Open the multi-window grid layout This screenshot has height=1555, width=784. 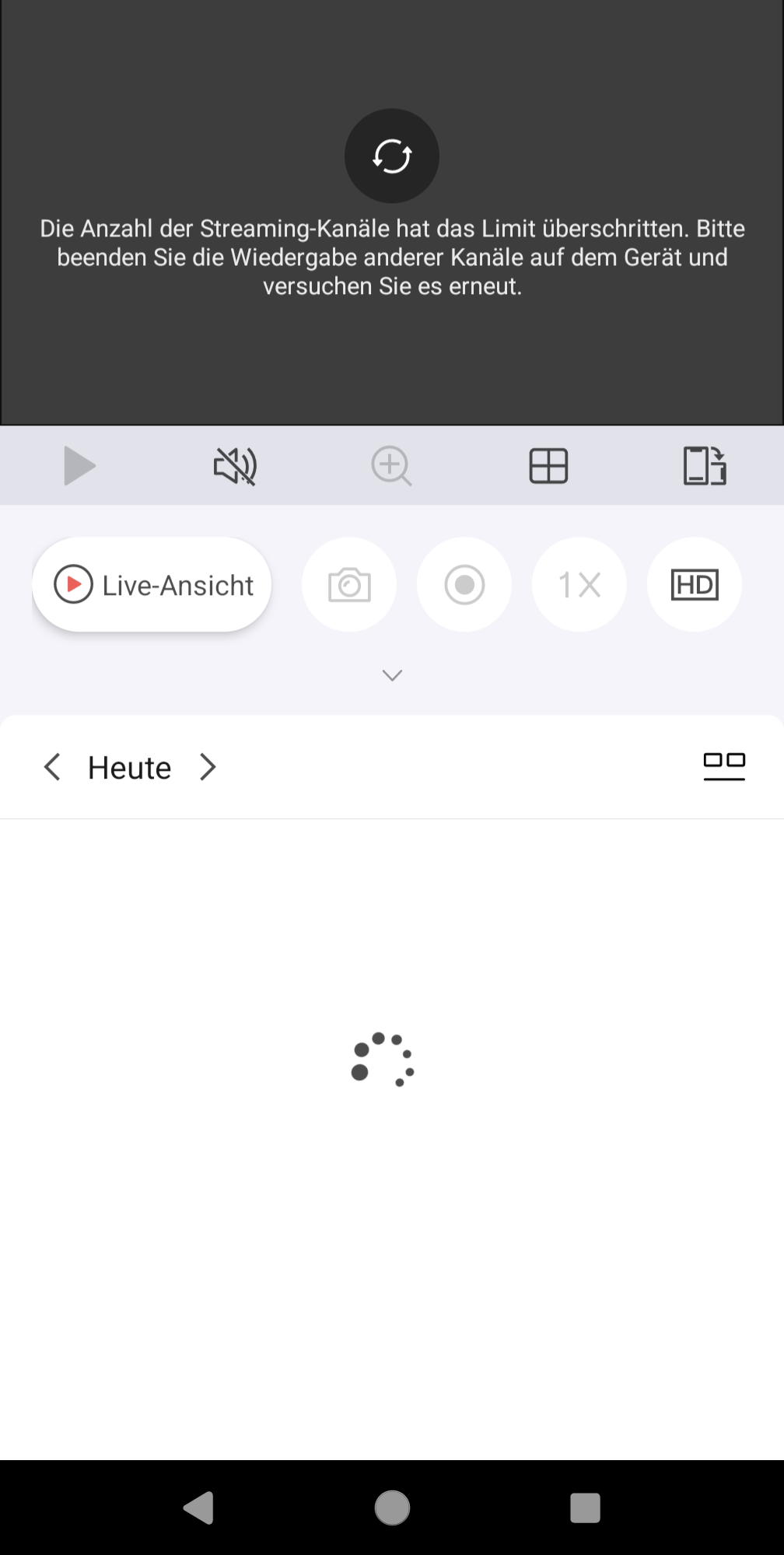click(548, 466)
